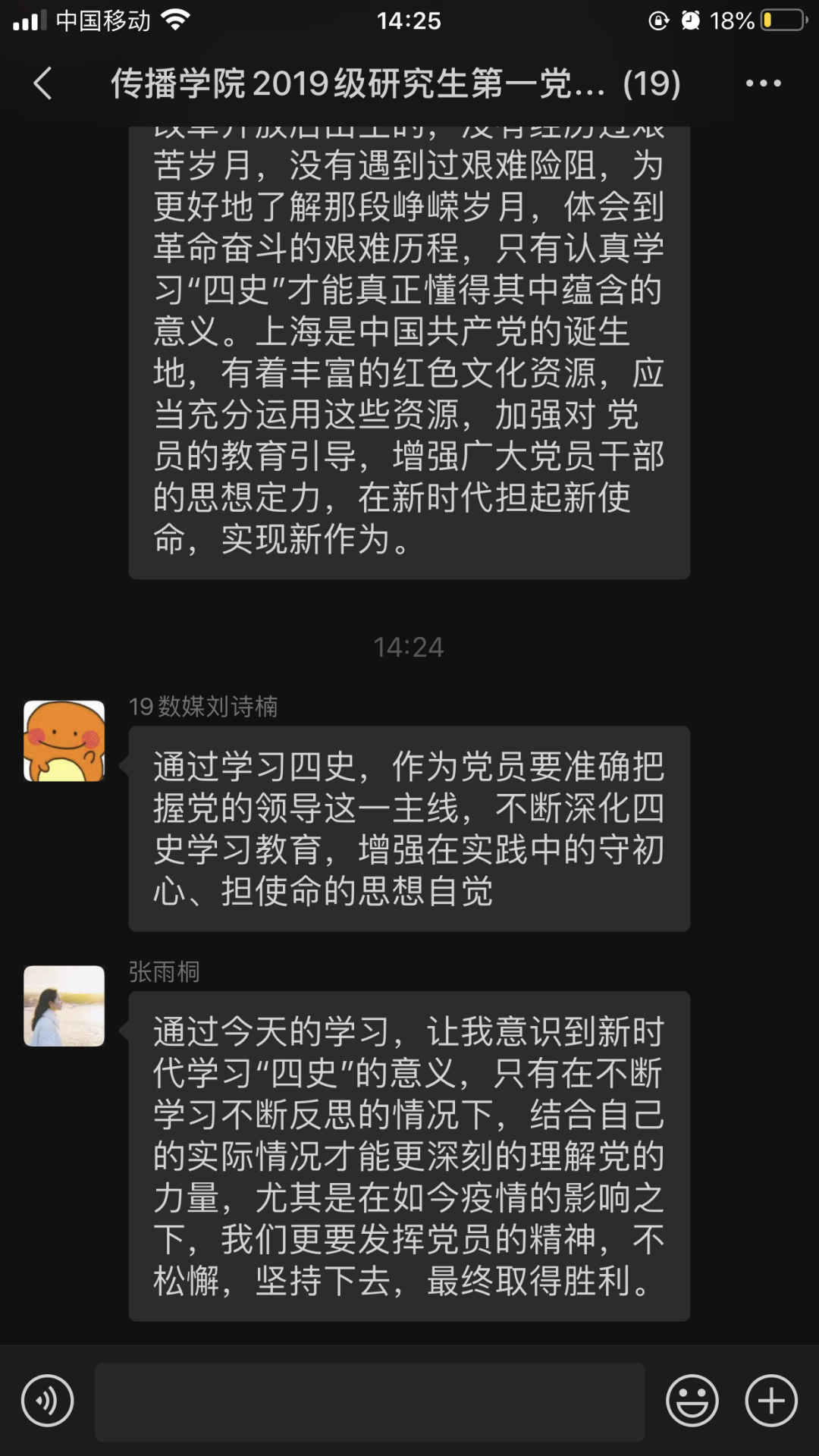
Task: View 张雨桐's profile avatar
Action: (64, 1006)
